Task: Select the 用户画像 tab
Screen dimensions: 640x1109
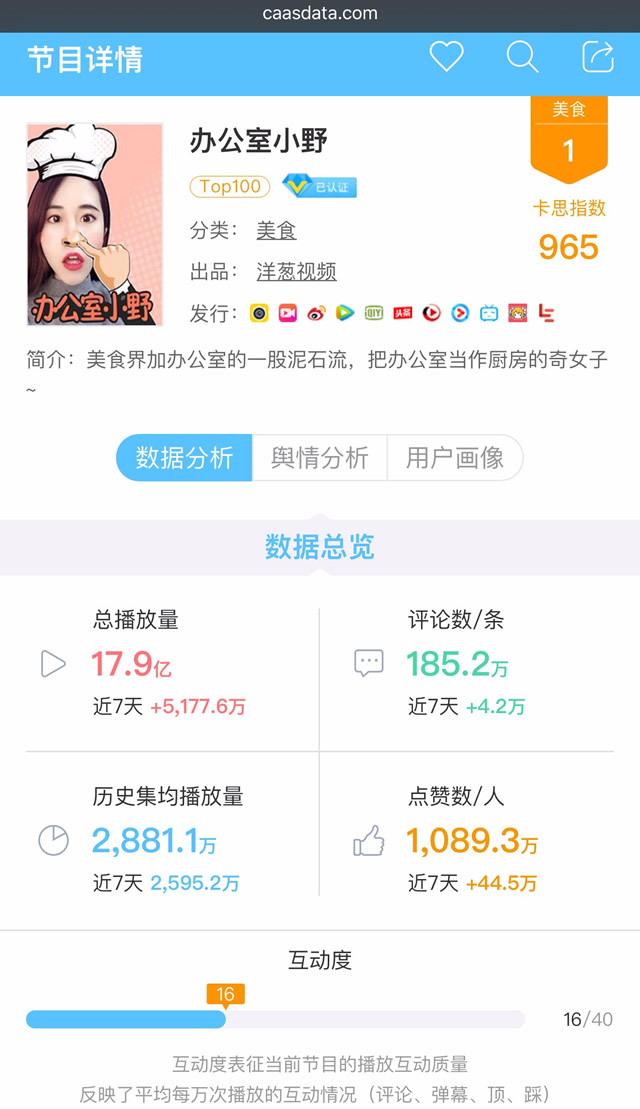Action: pyautogui.click(x=455, y=458)
